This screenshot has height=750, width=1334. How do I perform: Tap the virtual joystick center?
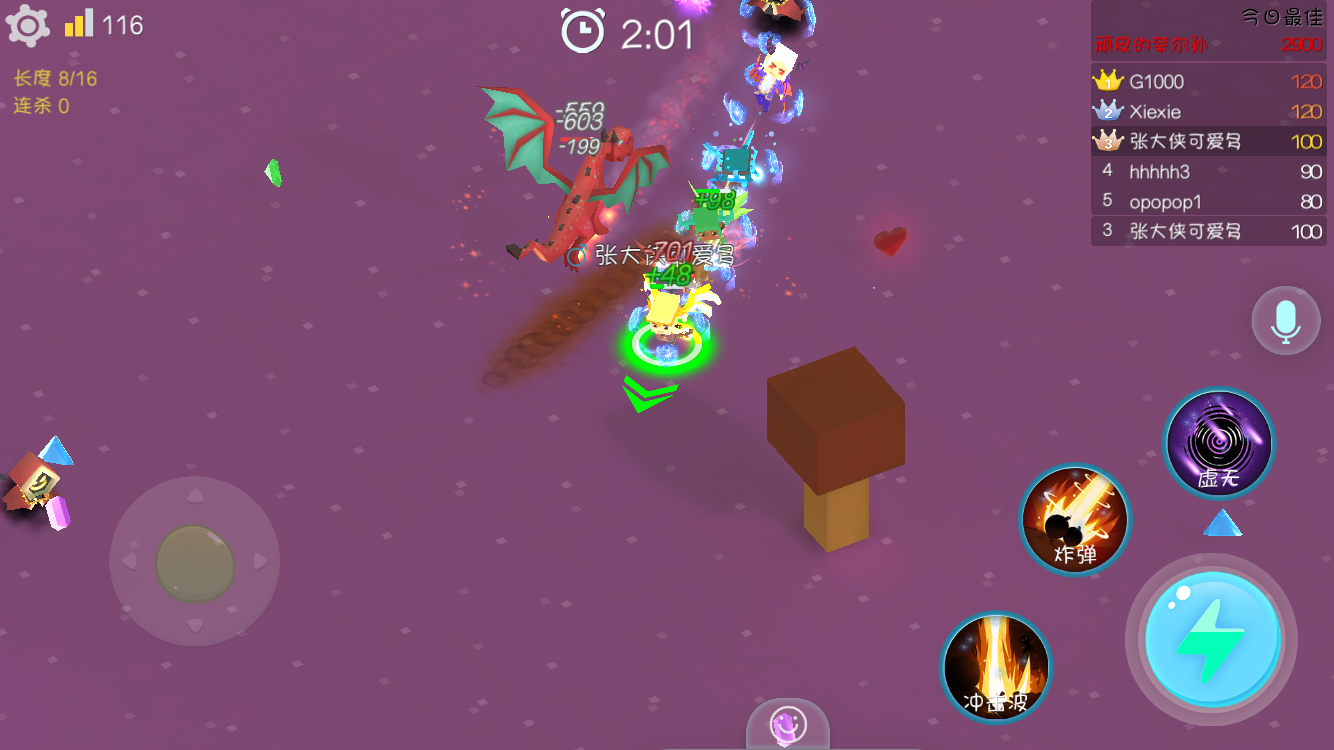(194, 563)
